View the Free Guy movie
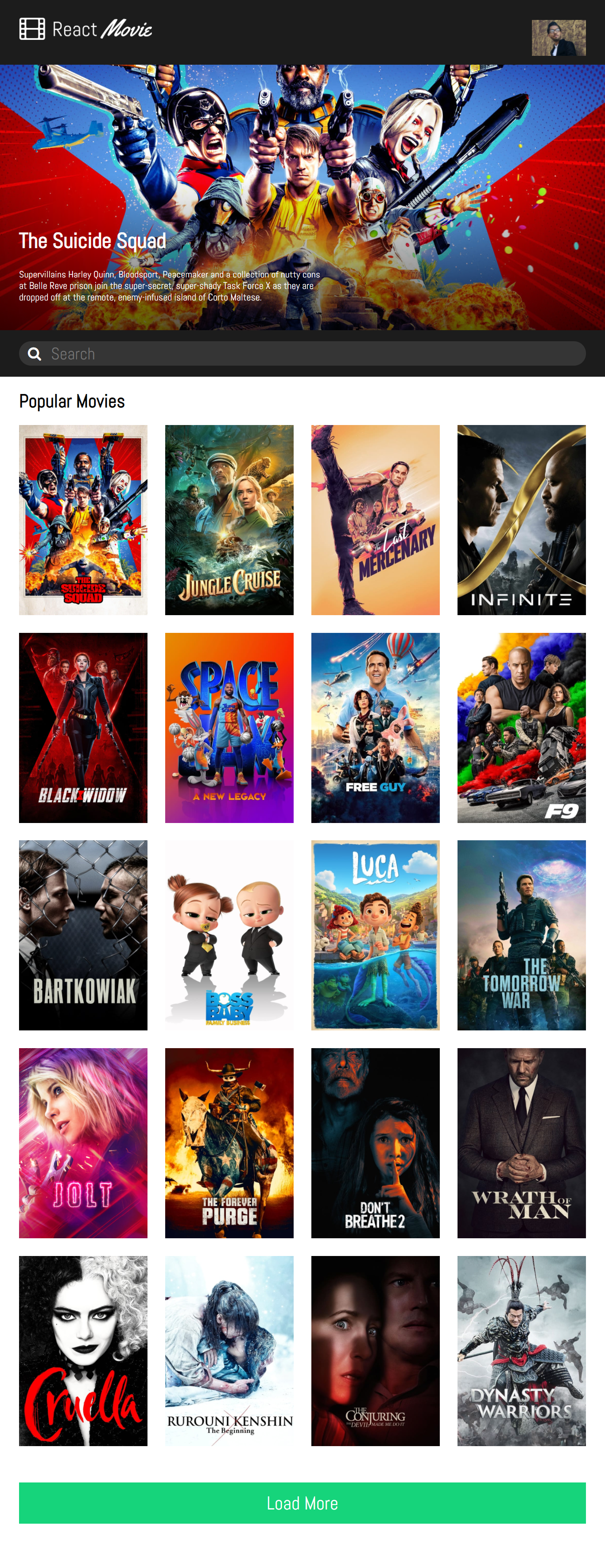Image resolution: width=605 pixels, height=1568 pixels. click(375, 727)
